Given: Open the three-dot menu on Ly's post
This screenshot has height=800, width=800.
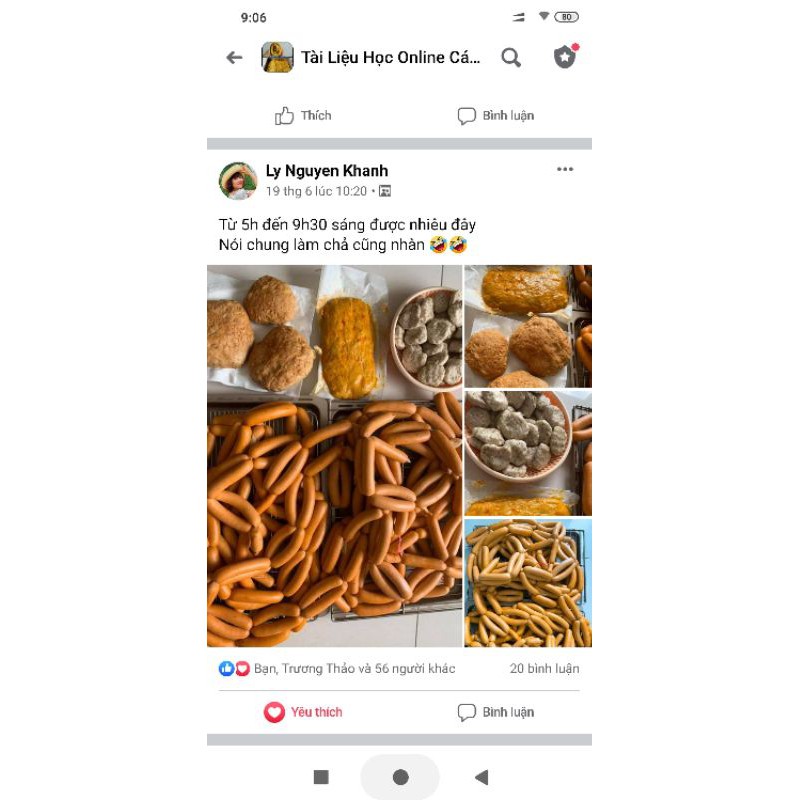Looking at the screenshot, I should pyautogui.click(x=565, y=170).
